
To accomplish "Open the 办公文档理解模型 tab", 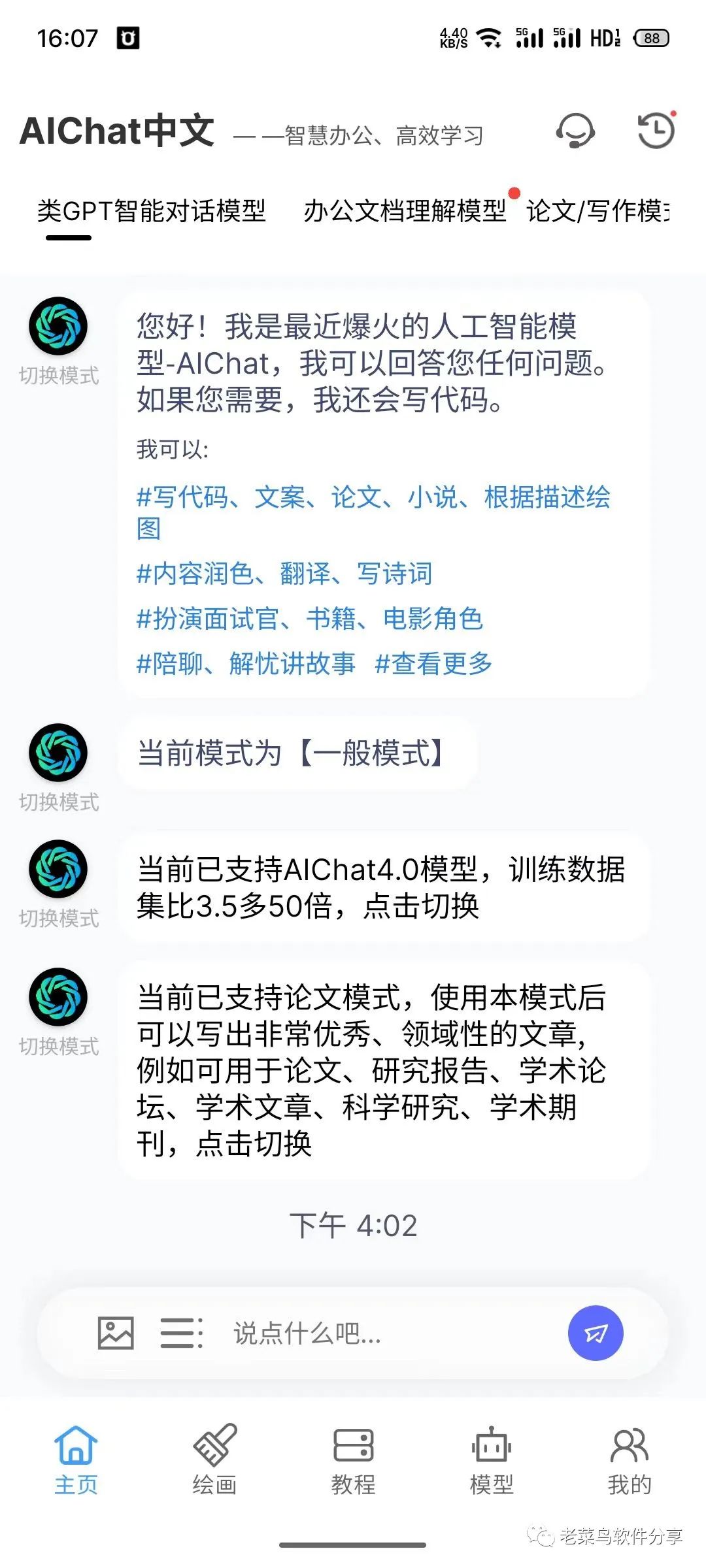I will tap(405, 210).
